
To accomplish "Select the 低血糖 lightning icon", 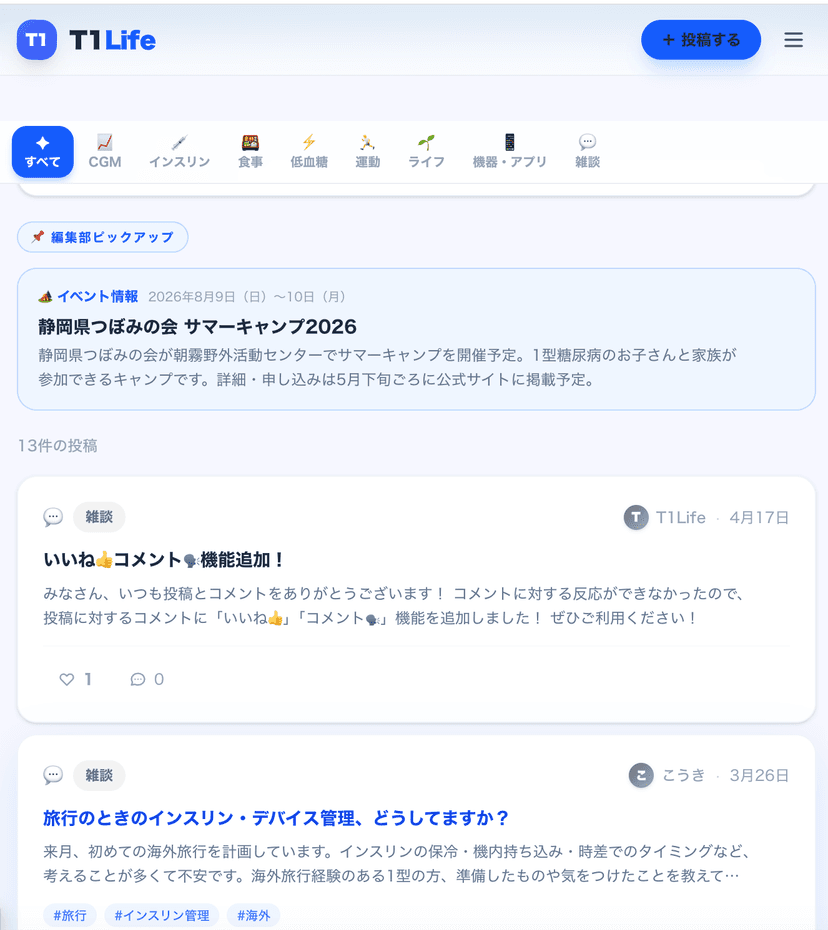I will pyautogui.click(x=308, y=143).
